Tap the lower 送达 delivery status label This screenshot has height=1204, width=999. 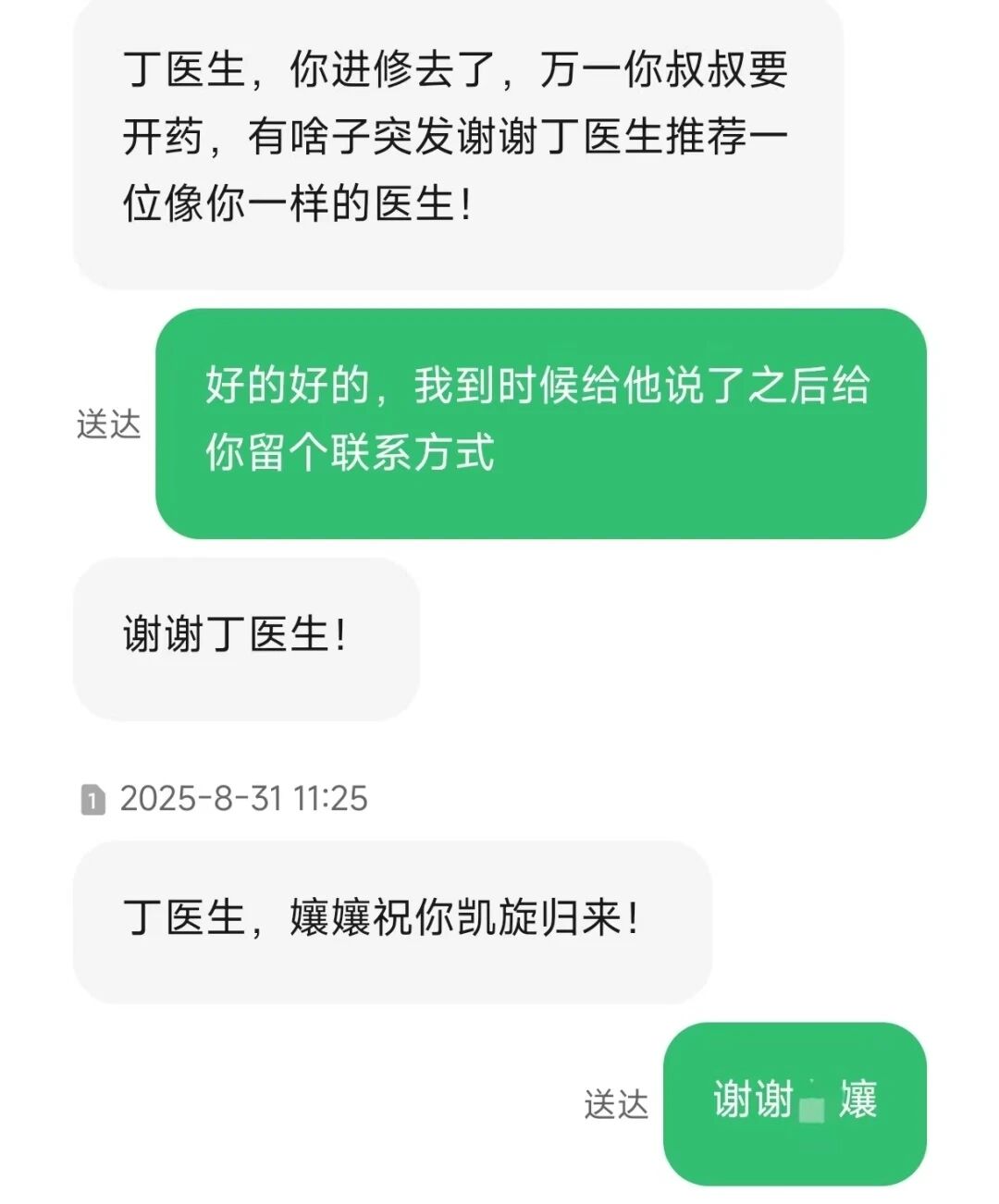tap(618, 1102)
